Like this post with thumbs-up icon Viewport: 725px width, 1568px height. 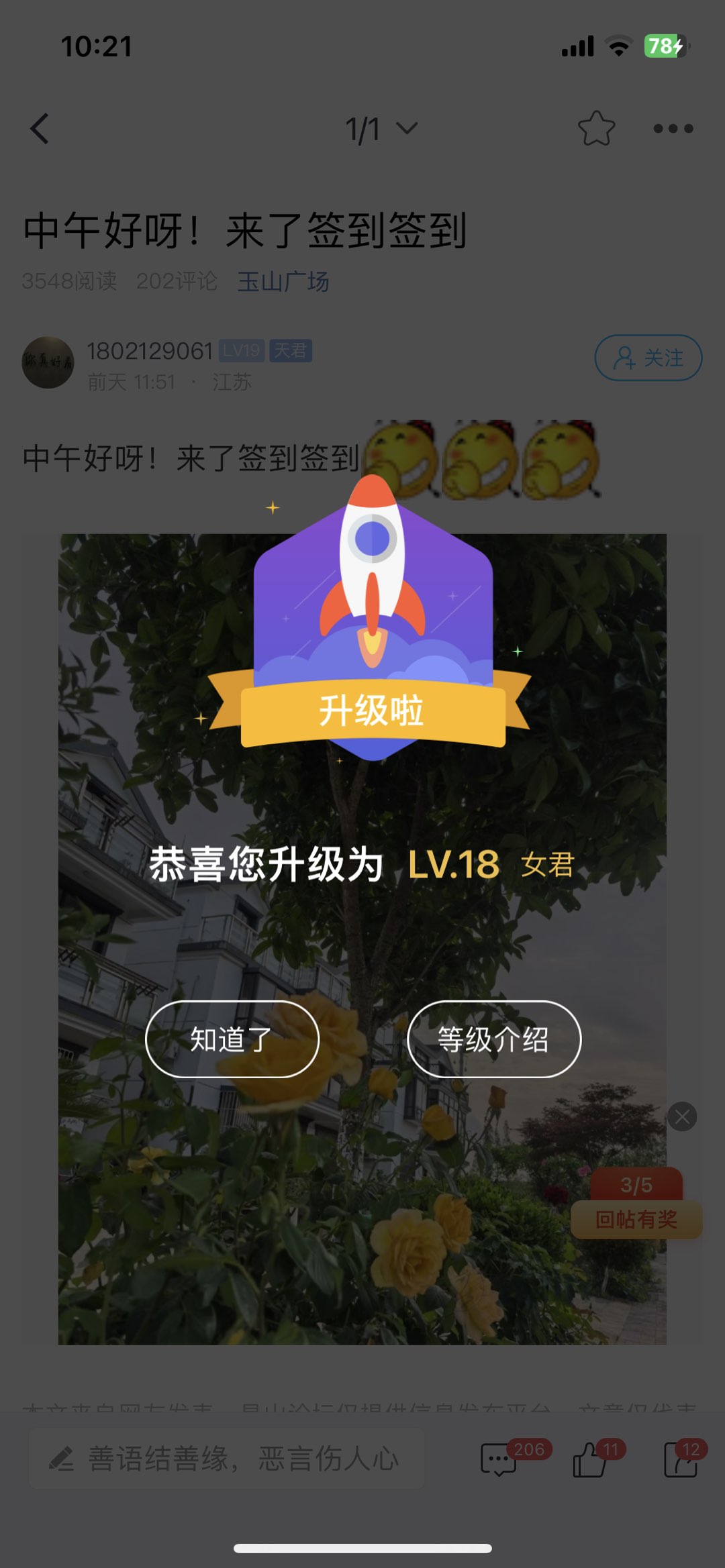591,1459
